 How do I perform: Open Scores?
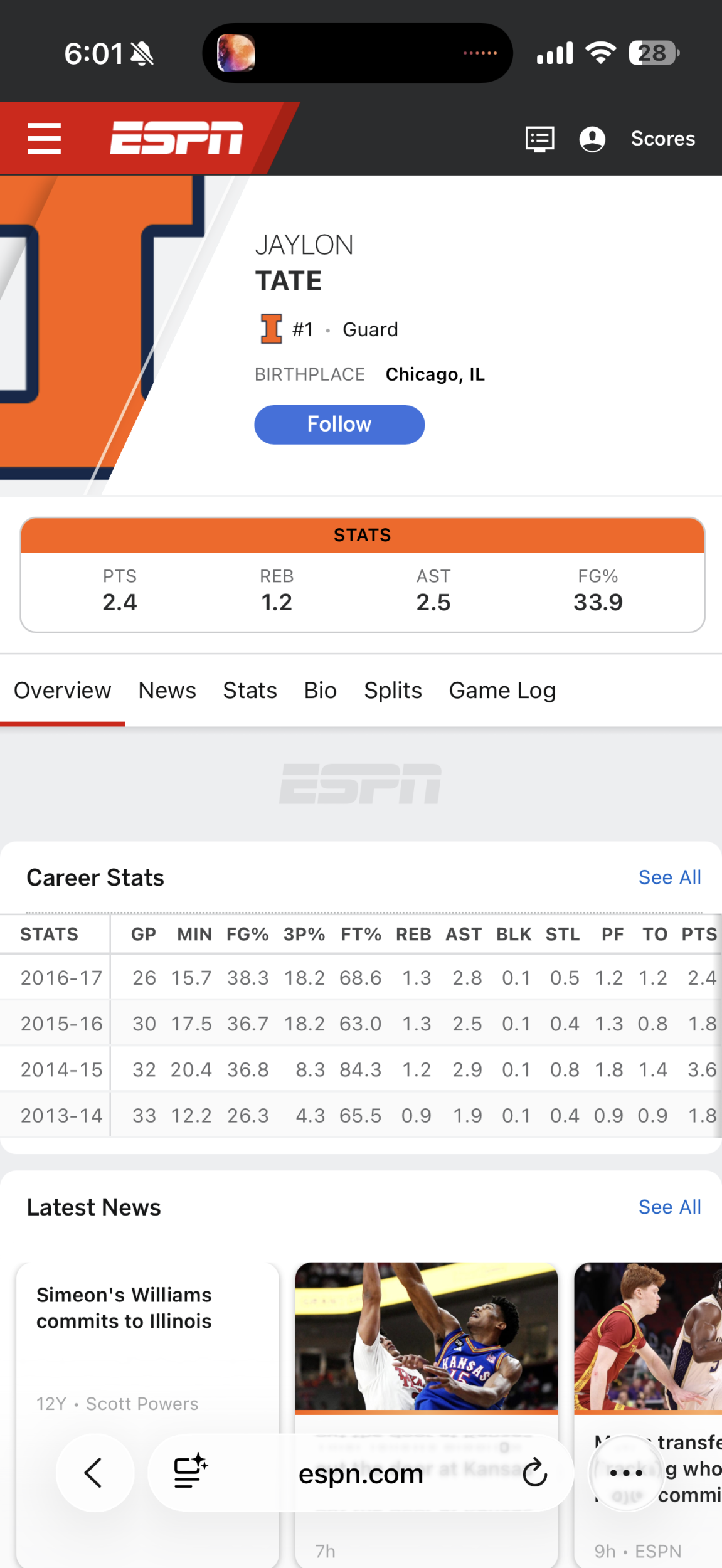pos(662,139)
